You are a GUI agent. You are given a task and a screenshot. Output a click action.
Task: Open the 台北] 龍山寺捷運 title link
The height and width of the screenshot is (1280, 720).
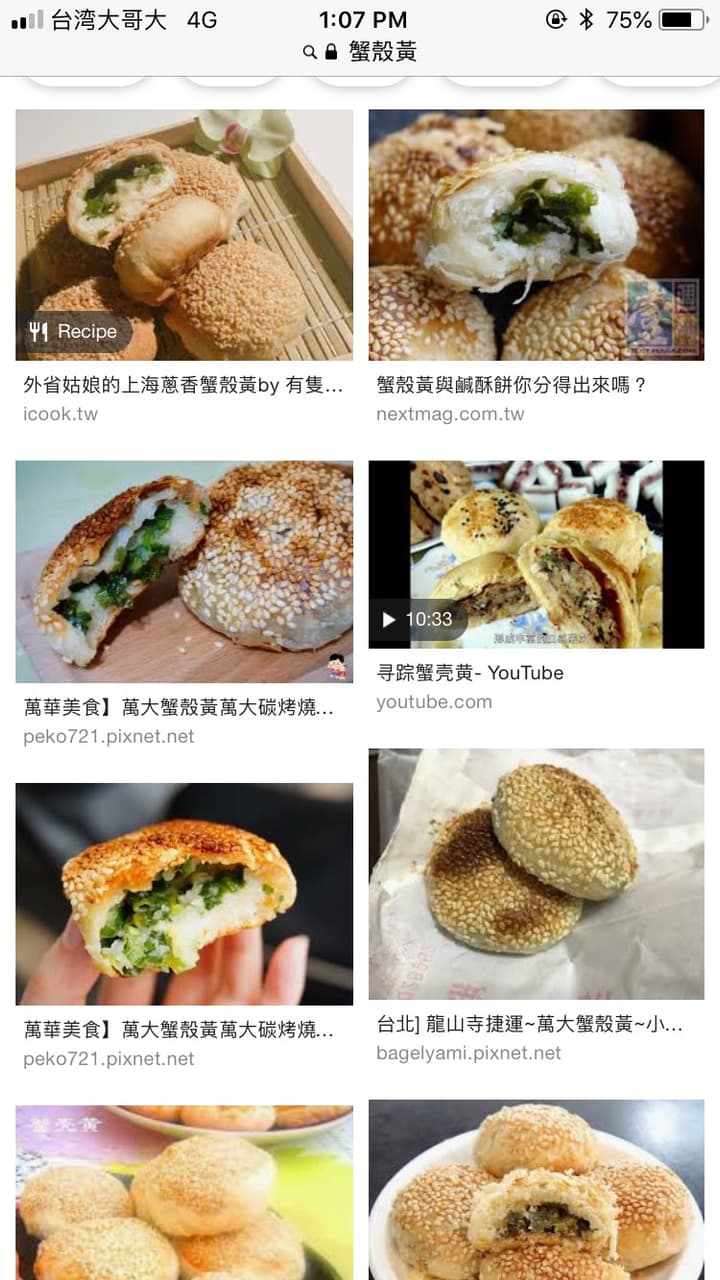(530, 1024)
